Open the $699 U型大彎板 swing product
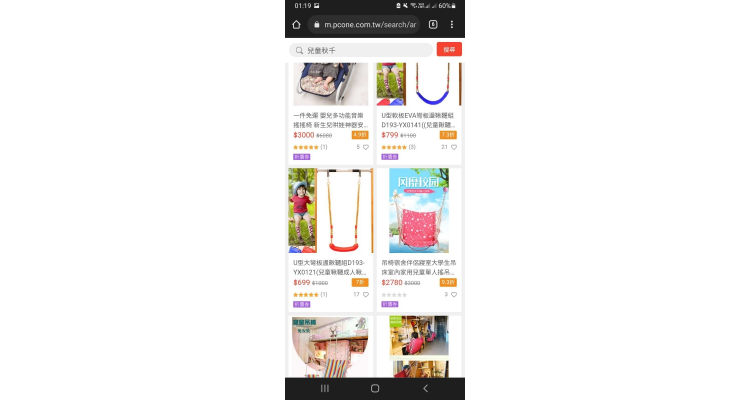Screen dimensions: 750x400 click(x=330, y=215)
